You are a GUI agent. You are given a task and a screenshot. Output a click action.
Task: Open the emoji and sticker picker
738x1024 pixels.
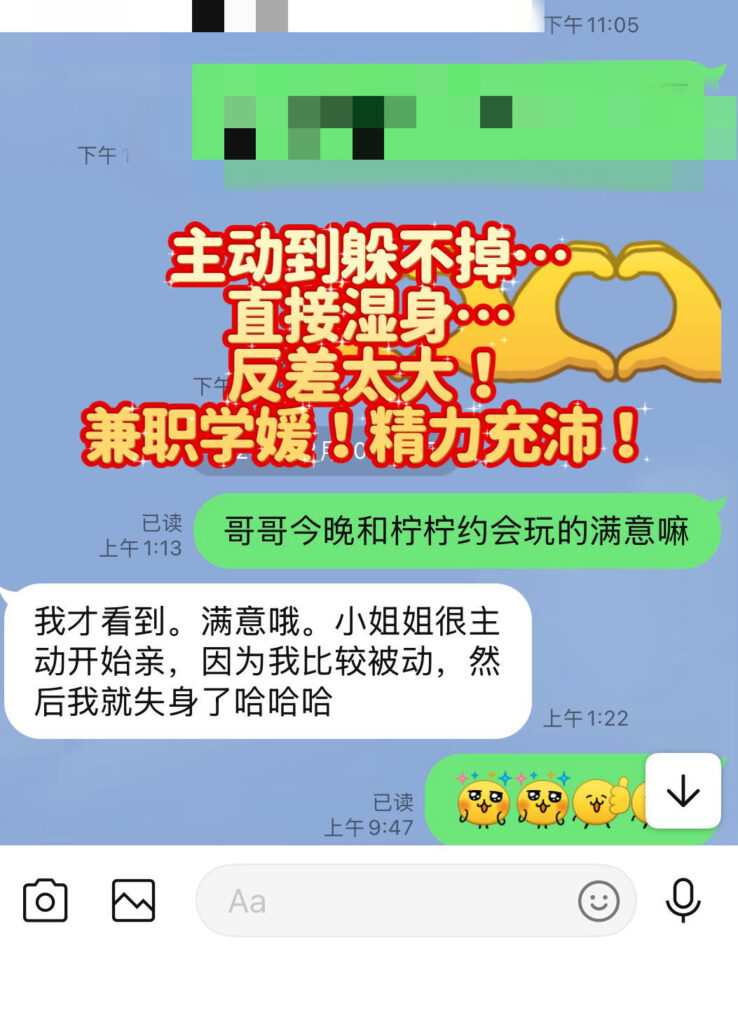598,901
